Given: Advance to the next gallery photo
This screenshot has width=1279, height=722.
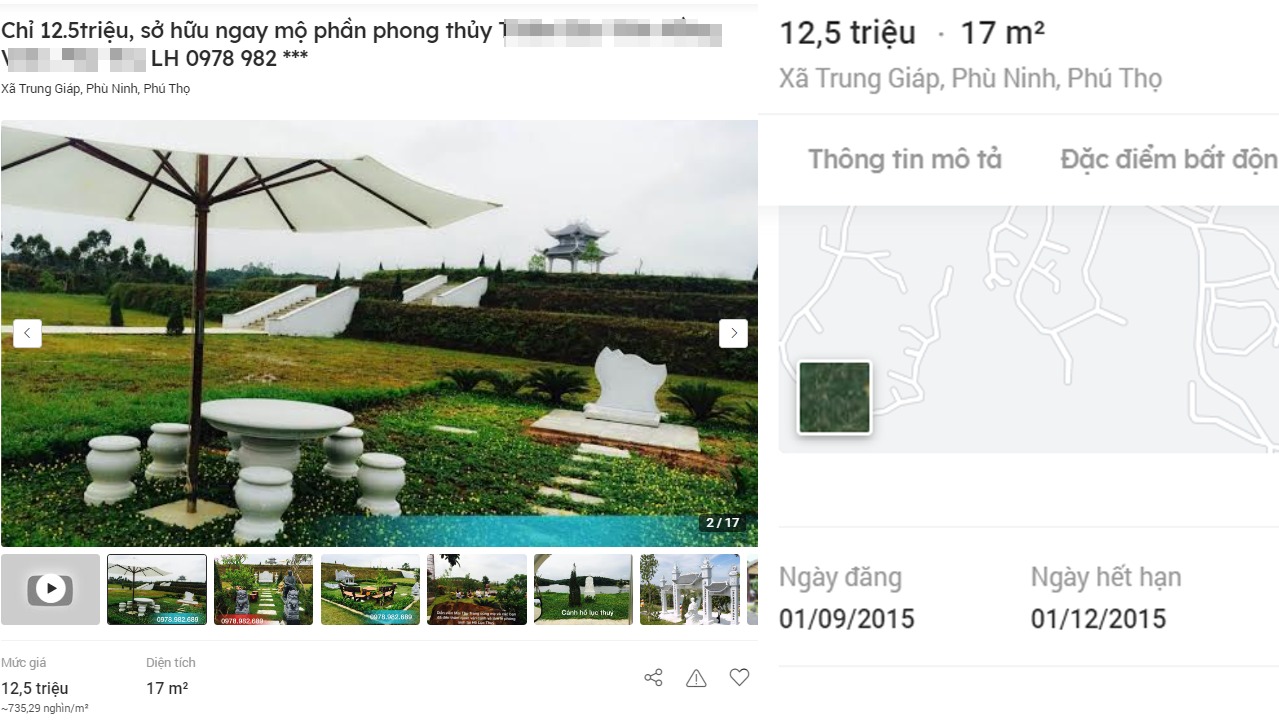Looking at the screenshot, I should click(733, 334).
